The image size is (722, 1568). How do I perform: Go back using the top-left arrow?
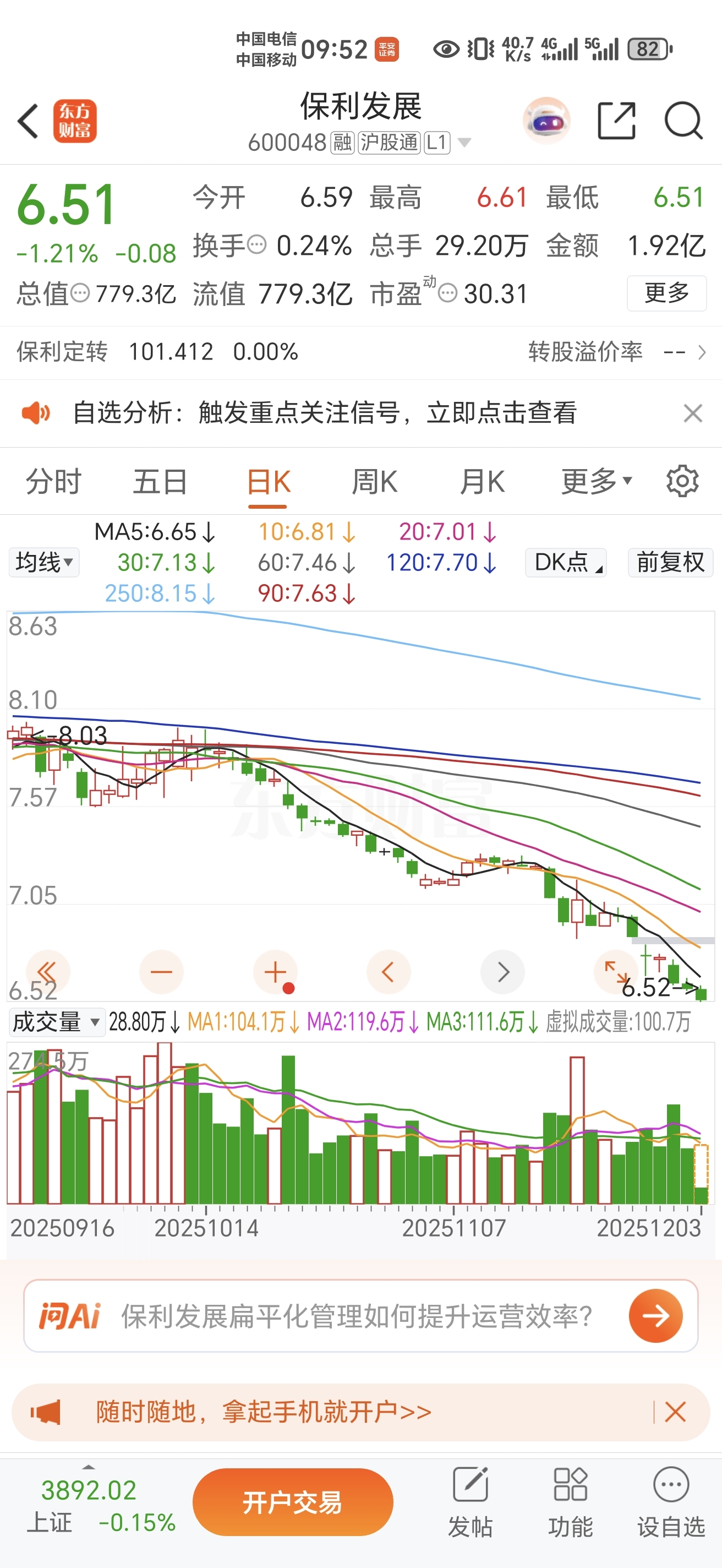click(29, 121)
